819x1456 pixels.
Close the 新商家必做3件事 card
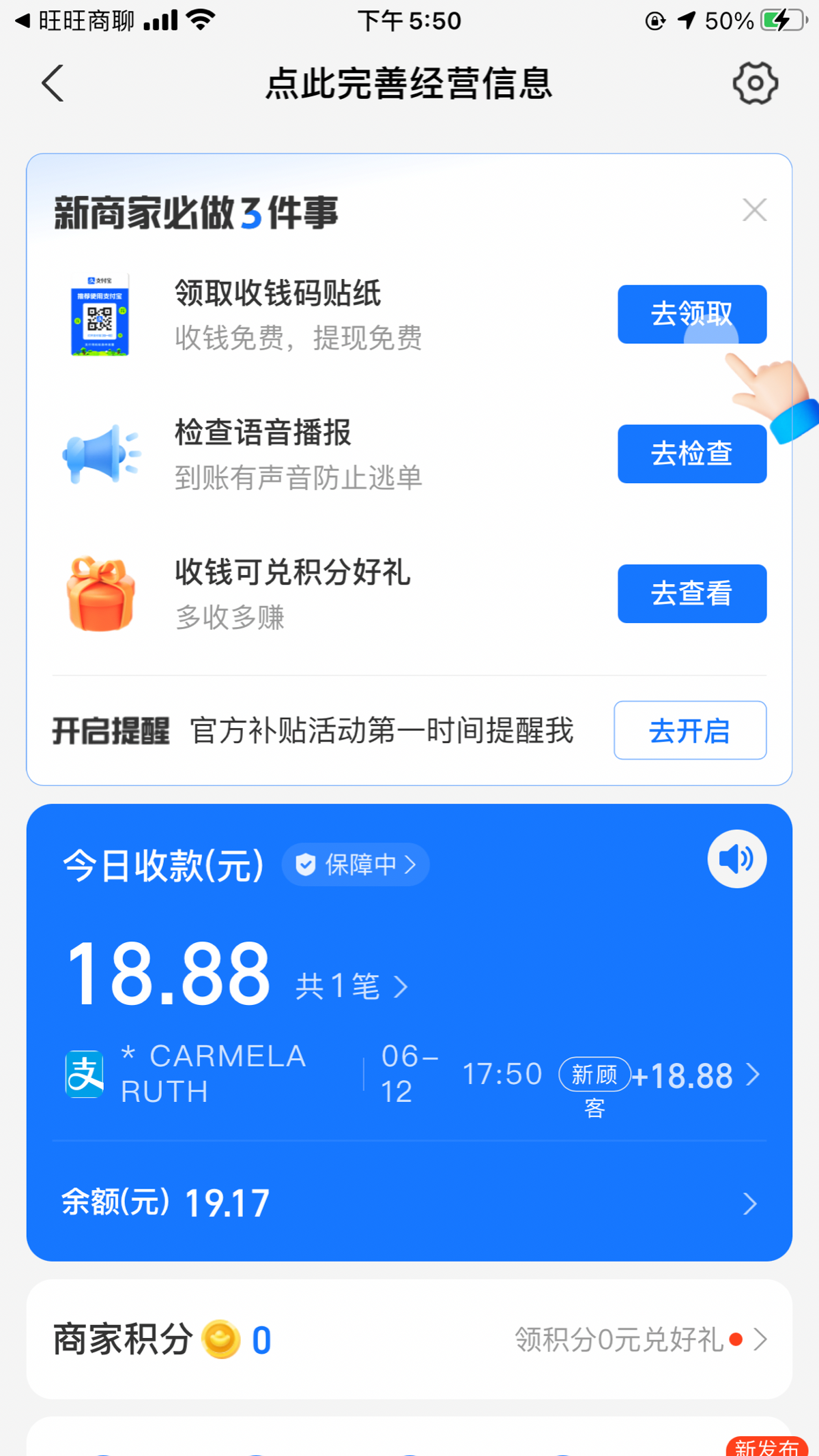coord(754,210)
